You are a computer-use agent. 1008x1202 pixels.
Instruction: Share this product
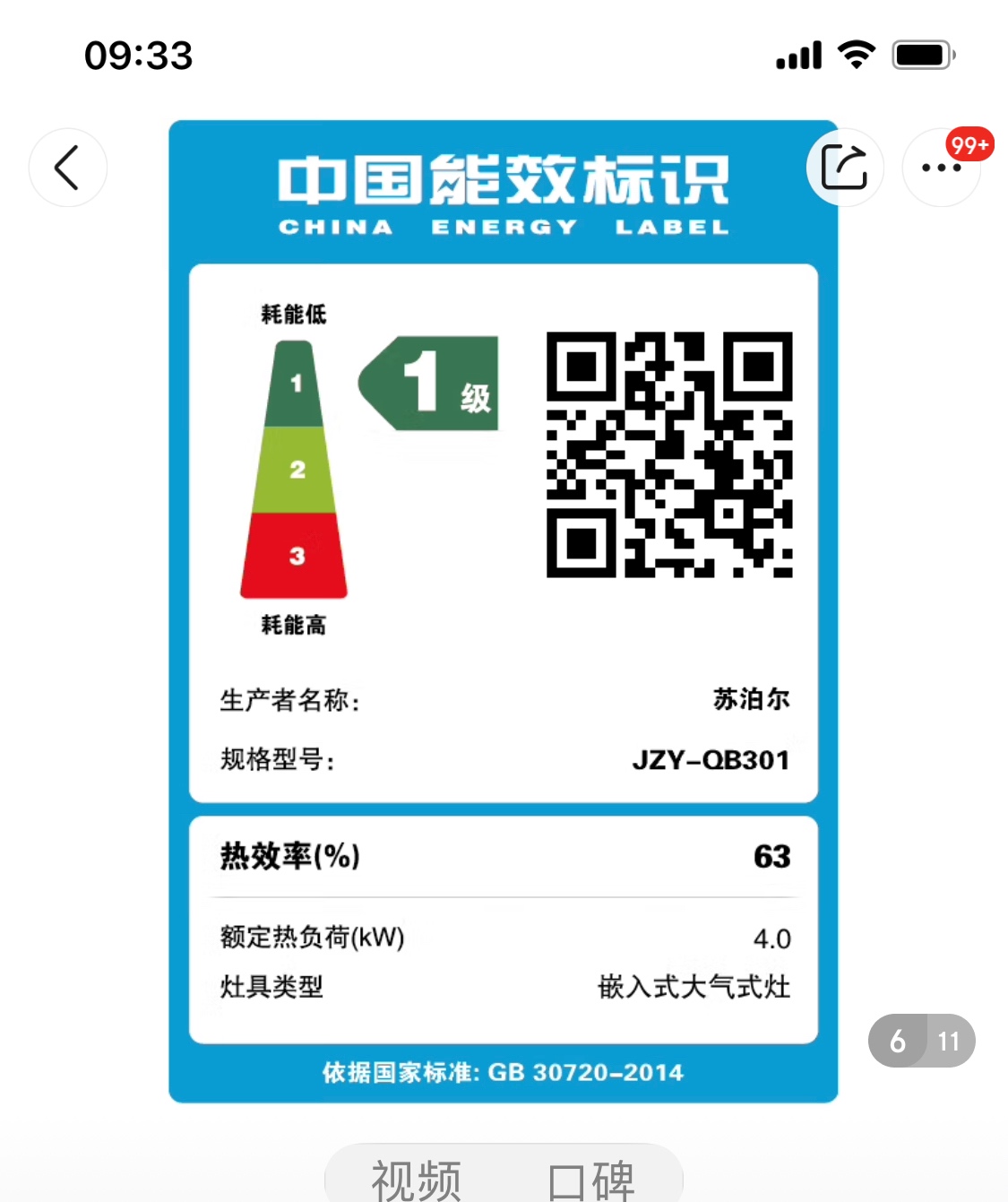coord(844,167)
